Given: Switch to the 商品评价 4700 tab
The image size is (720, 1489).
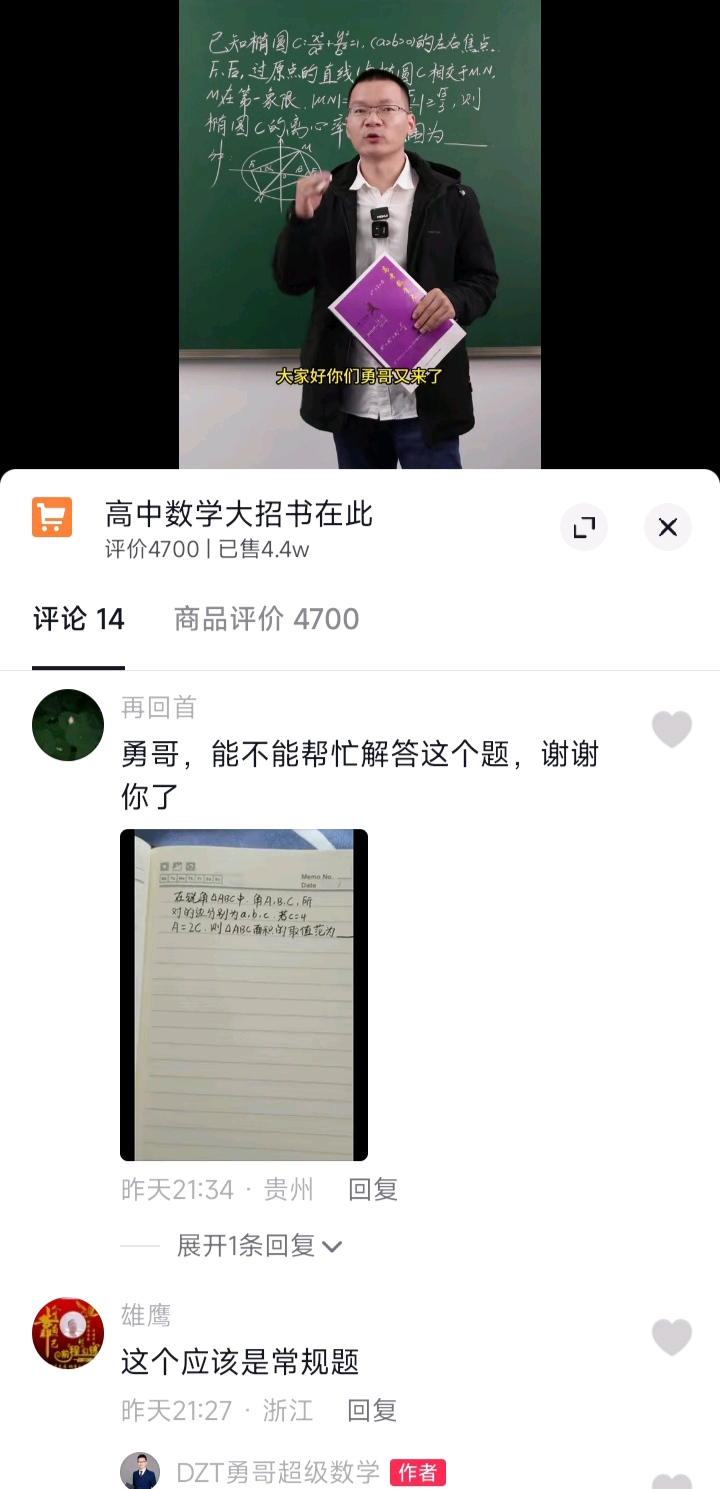Looking at the screenshot, I should 266,619.
